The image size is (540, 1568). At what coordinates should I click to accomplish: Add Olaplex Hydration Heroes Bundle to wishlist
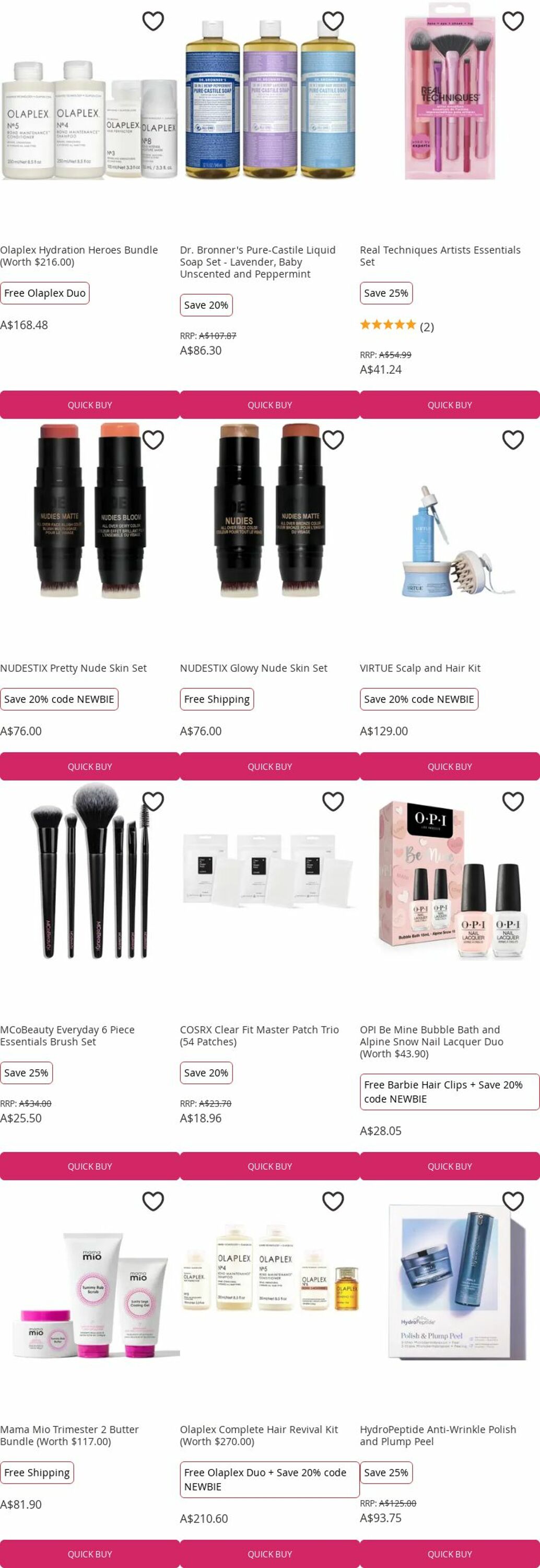click(152, 21)
